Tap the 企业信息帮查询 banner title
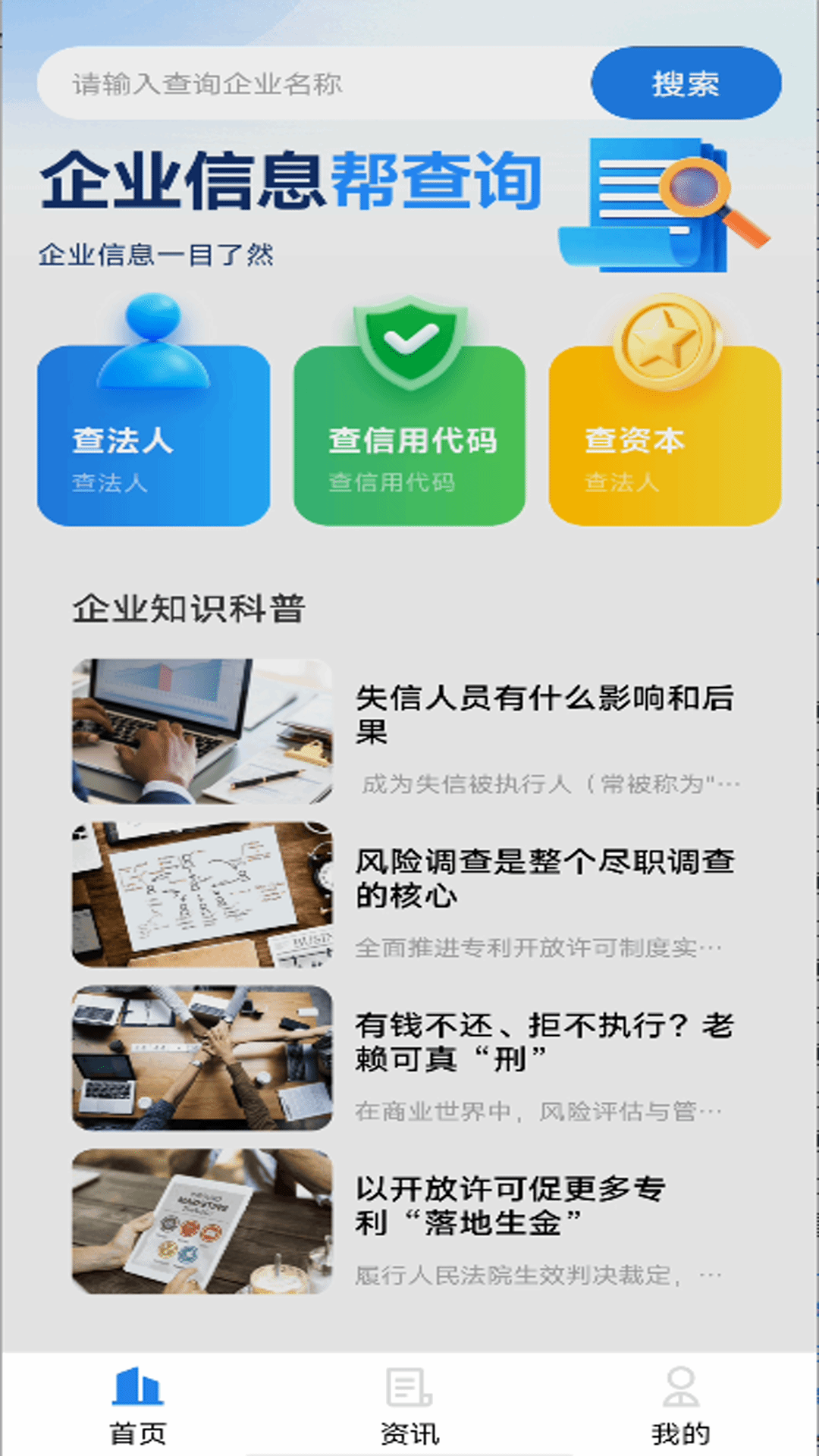The height and width of the screenshot is (1456, 819). (x=292, y=180)
